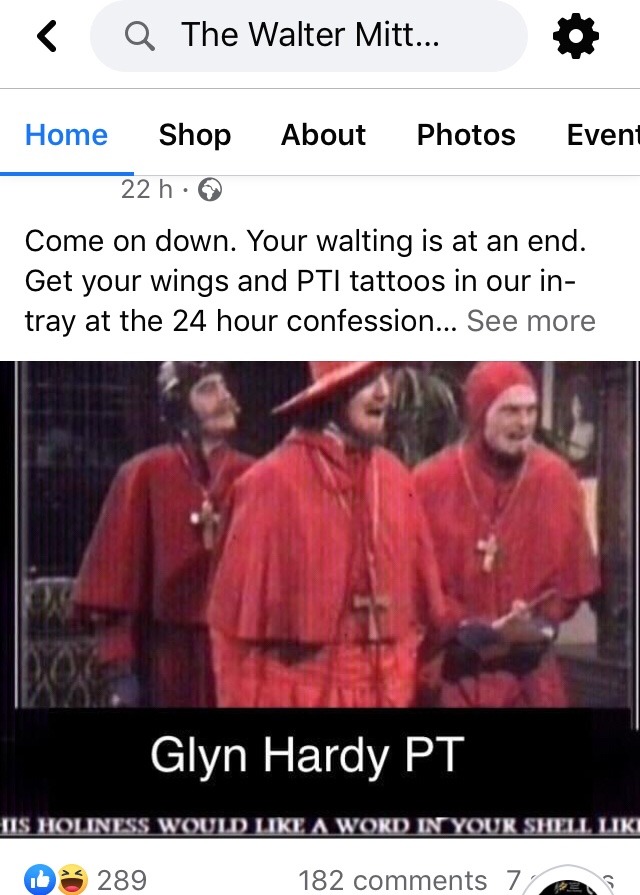
Task: Go back with the top-left arrow
Action: (46, 37)
